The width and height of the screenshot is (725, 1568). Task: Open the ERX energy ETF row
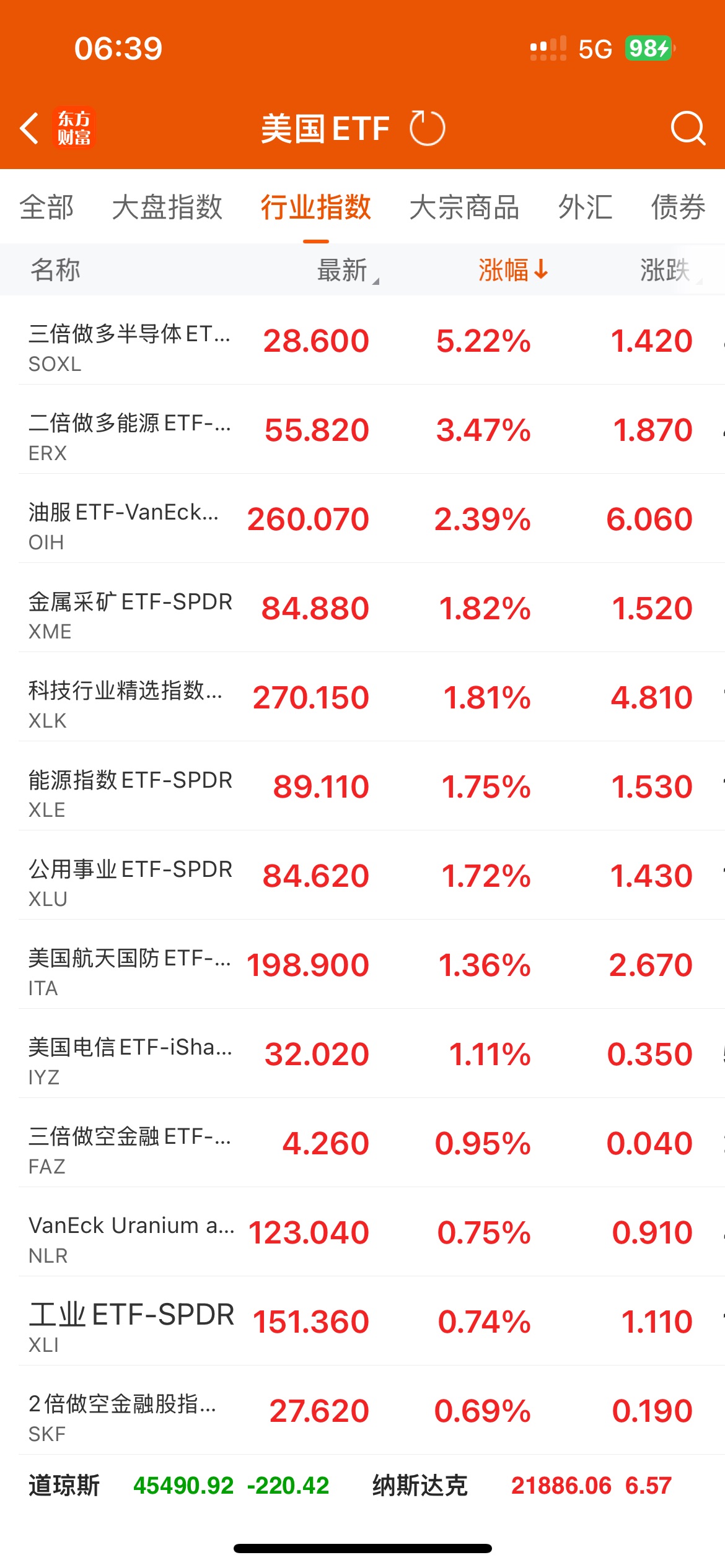pos(362,430)
